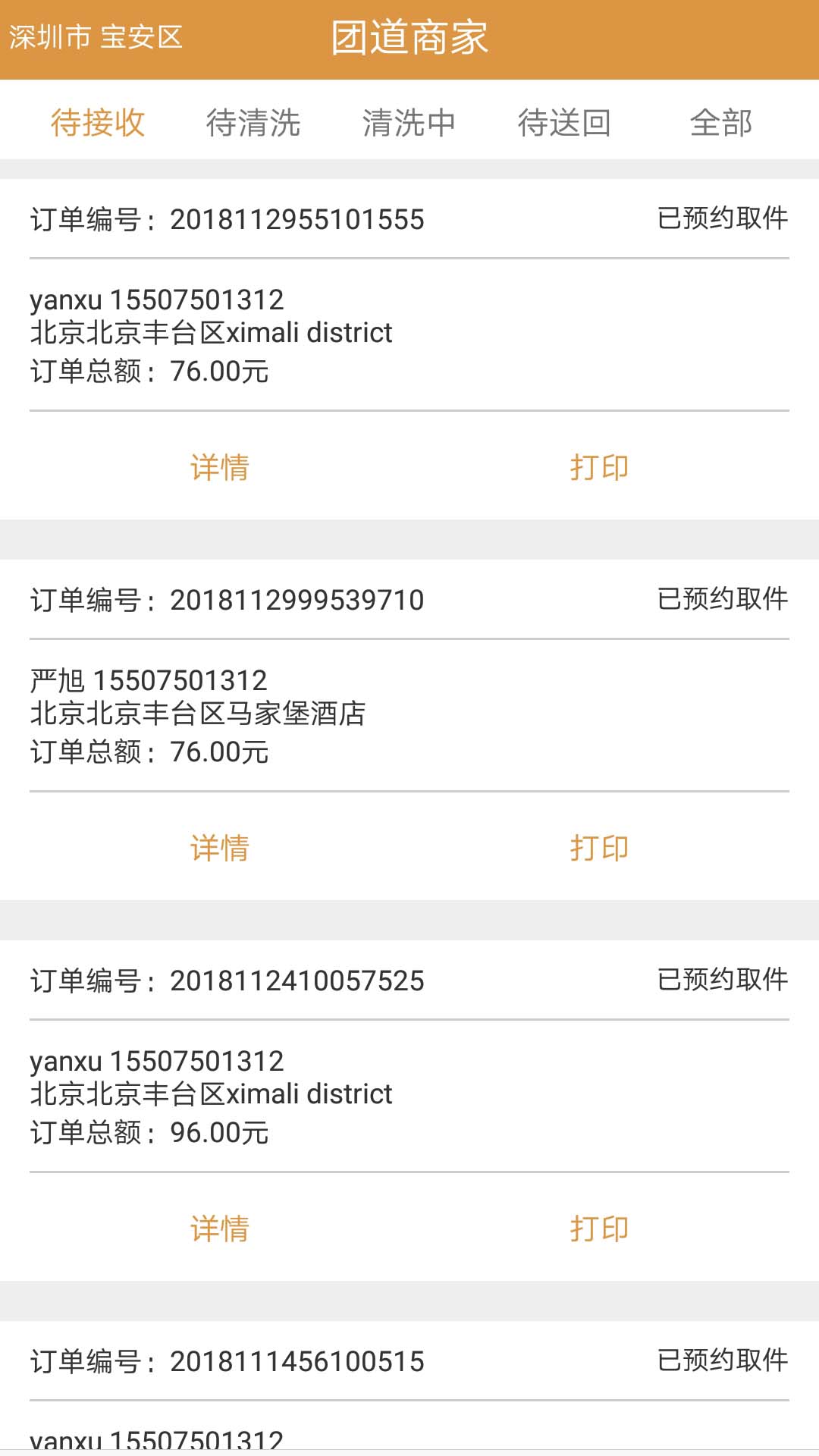Switch to the 待清洗 tab

(253, 122)
